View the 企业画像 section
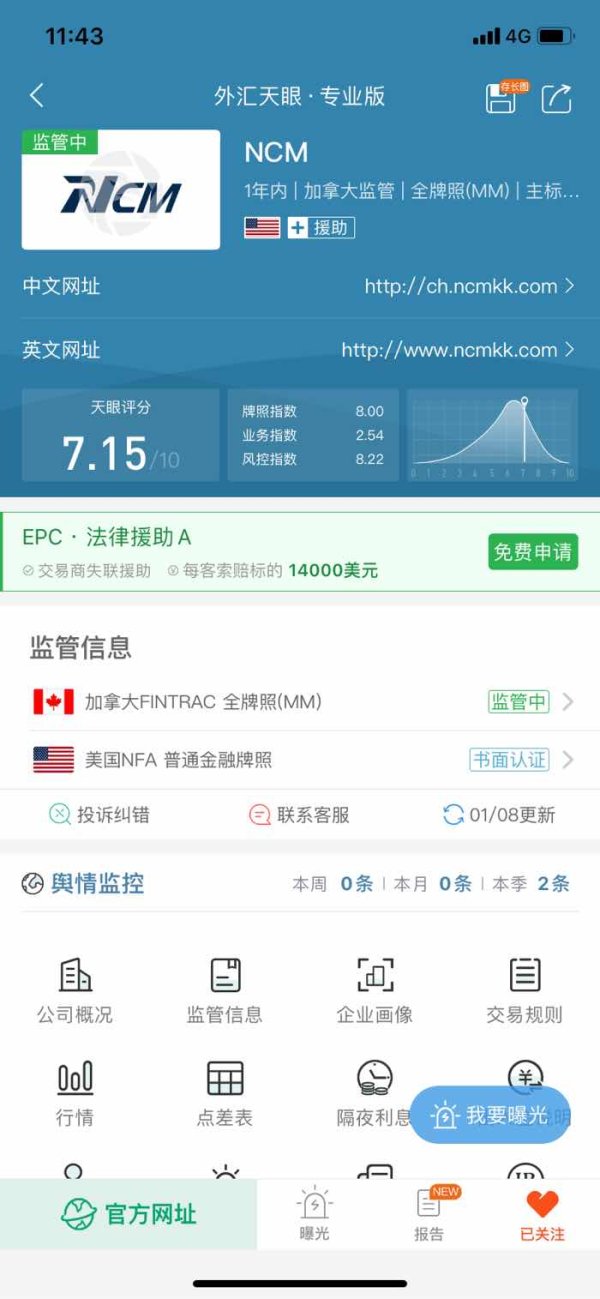The height and width of the screenshot is (1299, 600). pos(375,991)
